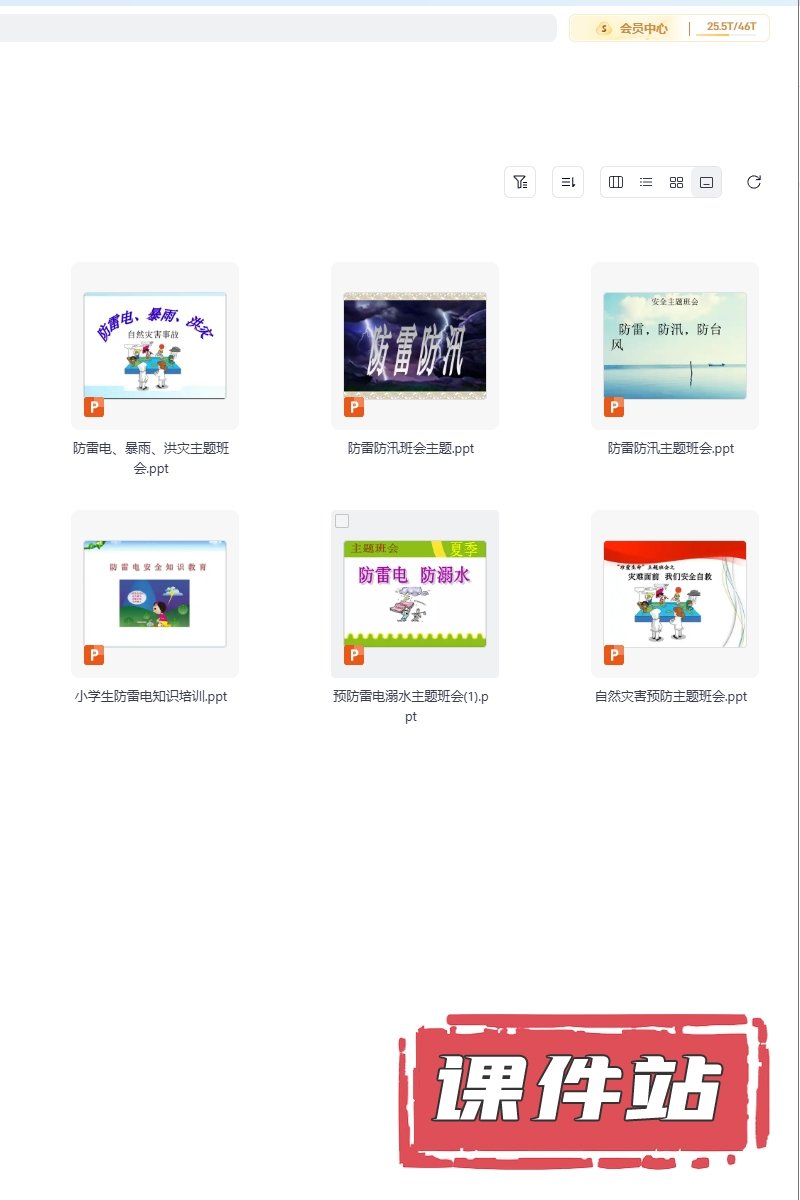
Task: Tick the checkbox on 预防雷电溺水主题班会(1).ppt
Action: [342, 521]
